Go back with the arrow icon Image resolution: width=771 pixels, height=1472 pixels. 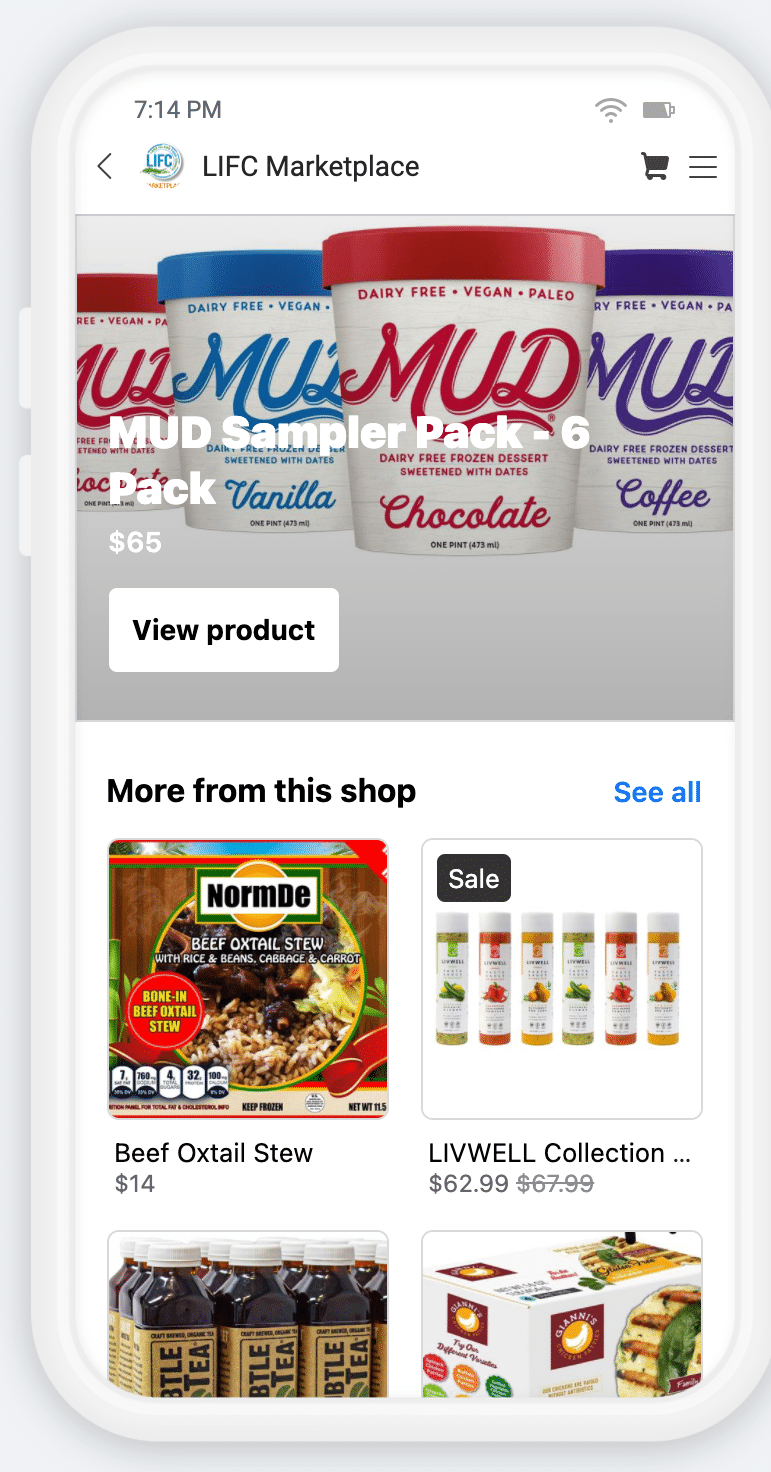(x=105, y=166)
